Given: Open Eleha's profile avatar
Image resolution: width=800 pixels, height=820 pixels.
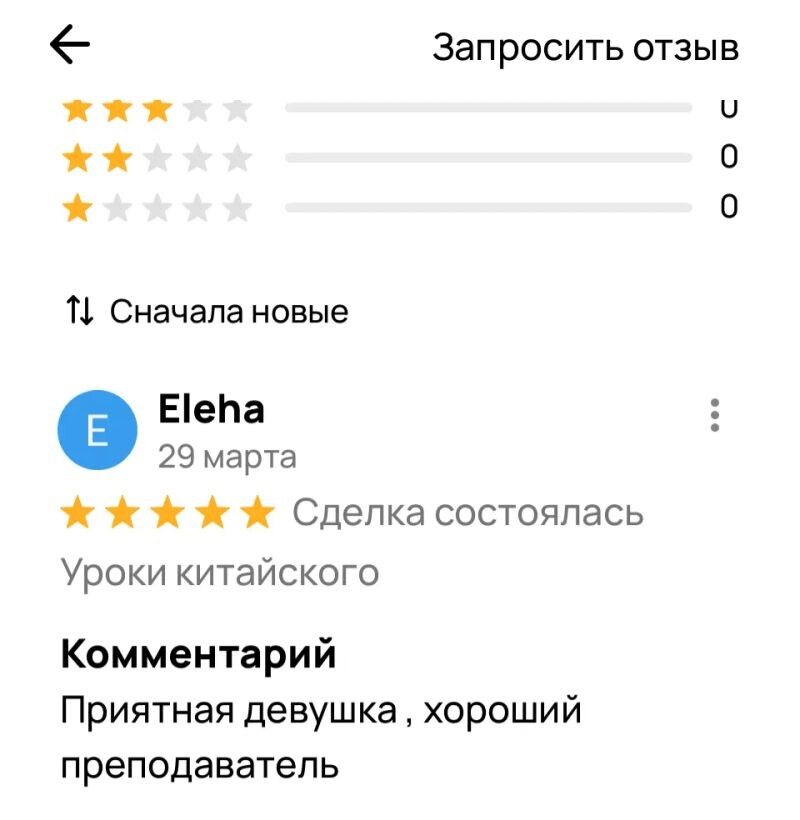Looking at the screenshot, I should (97, 431).
